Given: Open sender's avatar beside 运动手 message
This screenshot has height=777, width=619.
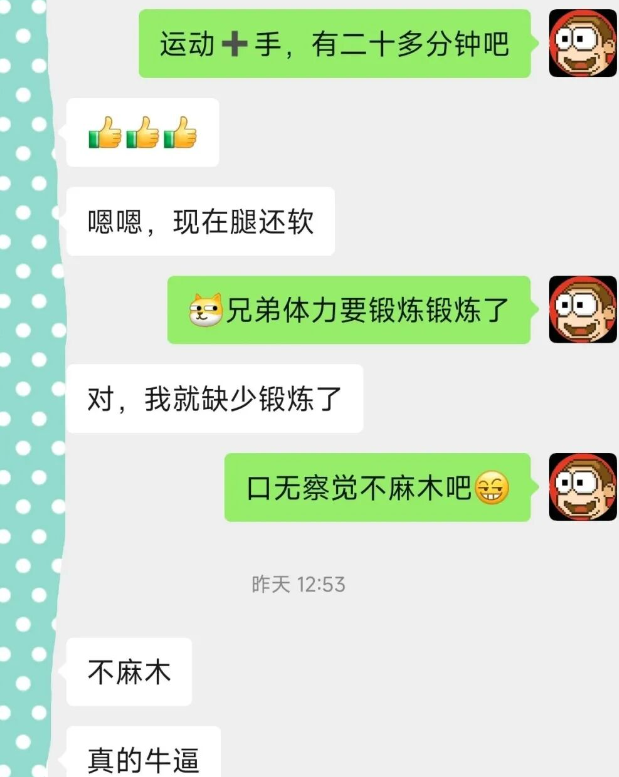Looking at the screenshot, I should coord(582,43).
